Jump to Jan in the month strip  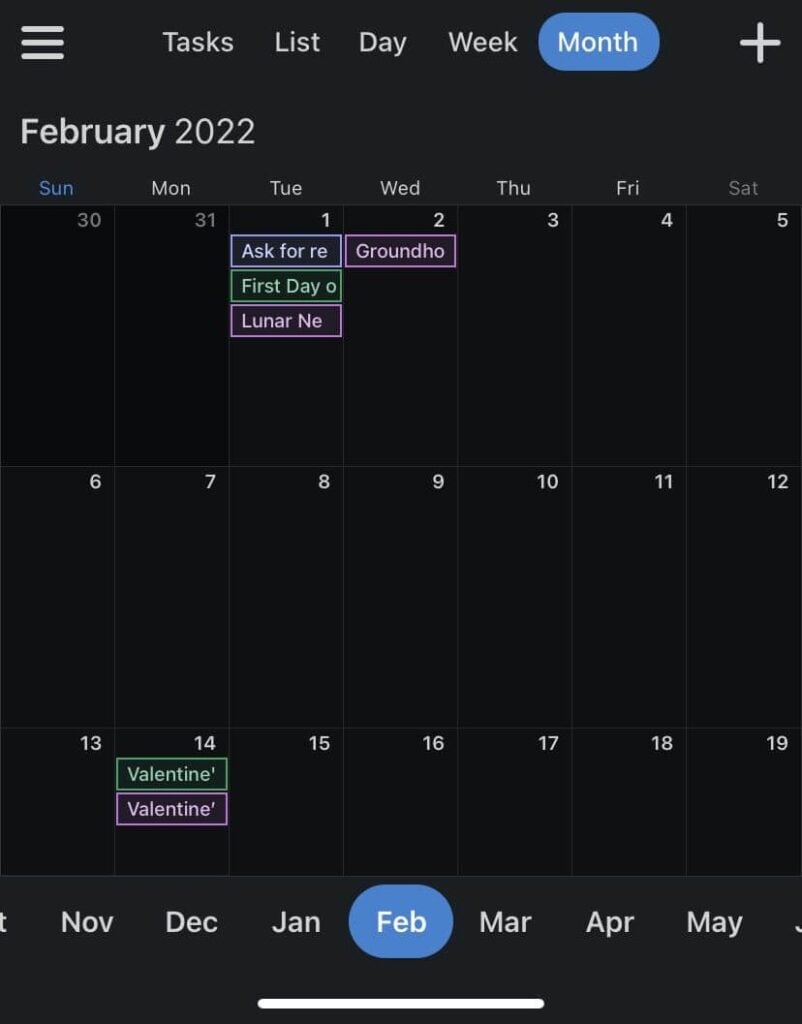(x=296, y=922)
